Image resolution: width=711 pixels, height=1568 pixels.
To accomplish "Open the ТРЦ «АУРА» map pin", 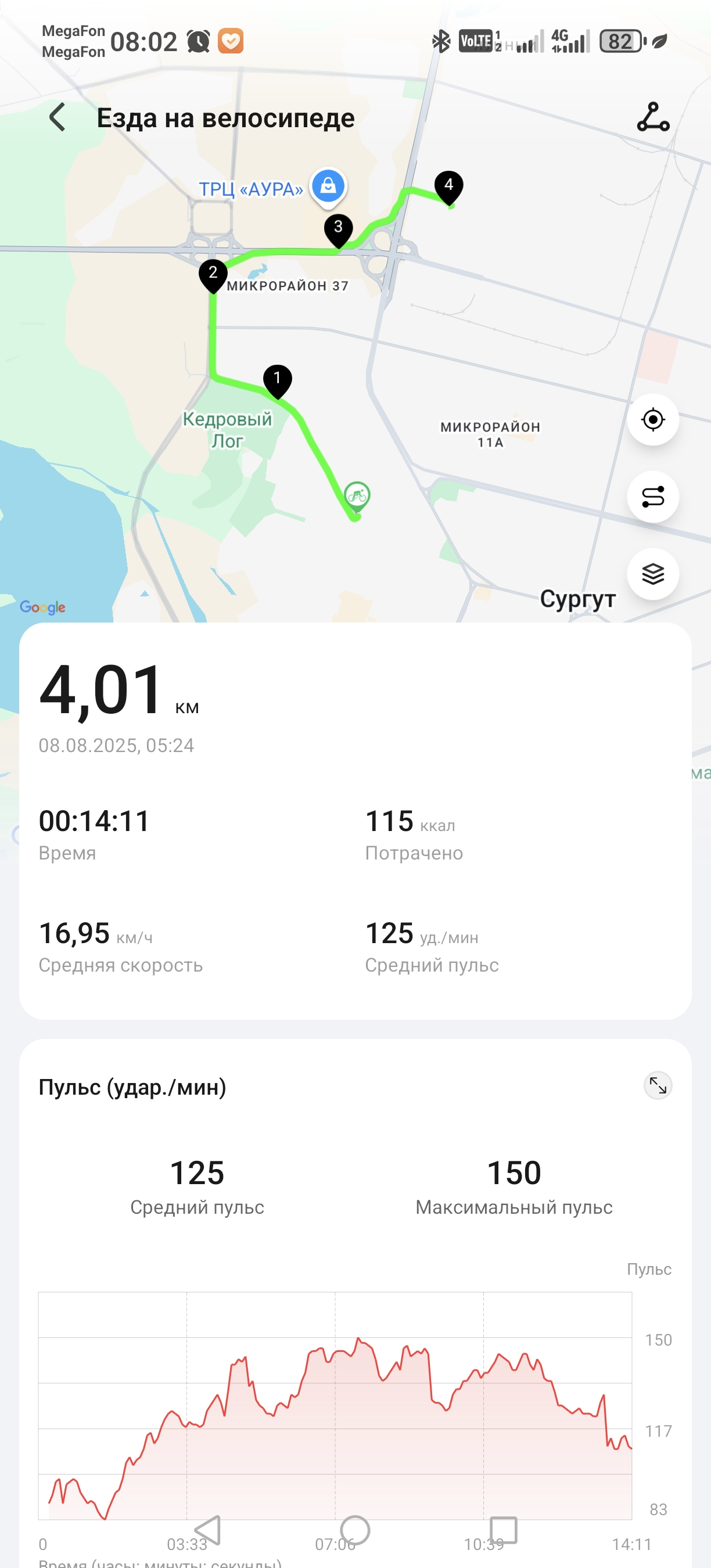I will (x=328, y=186).
